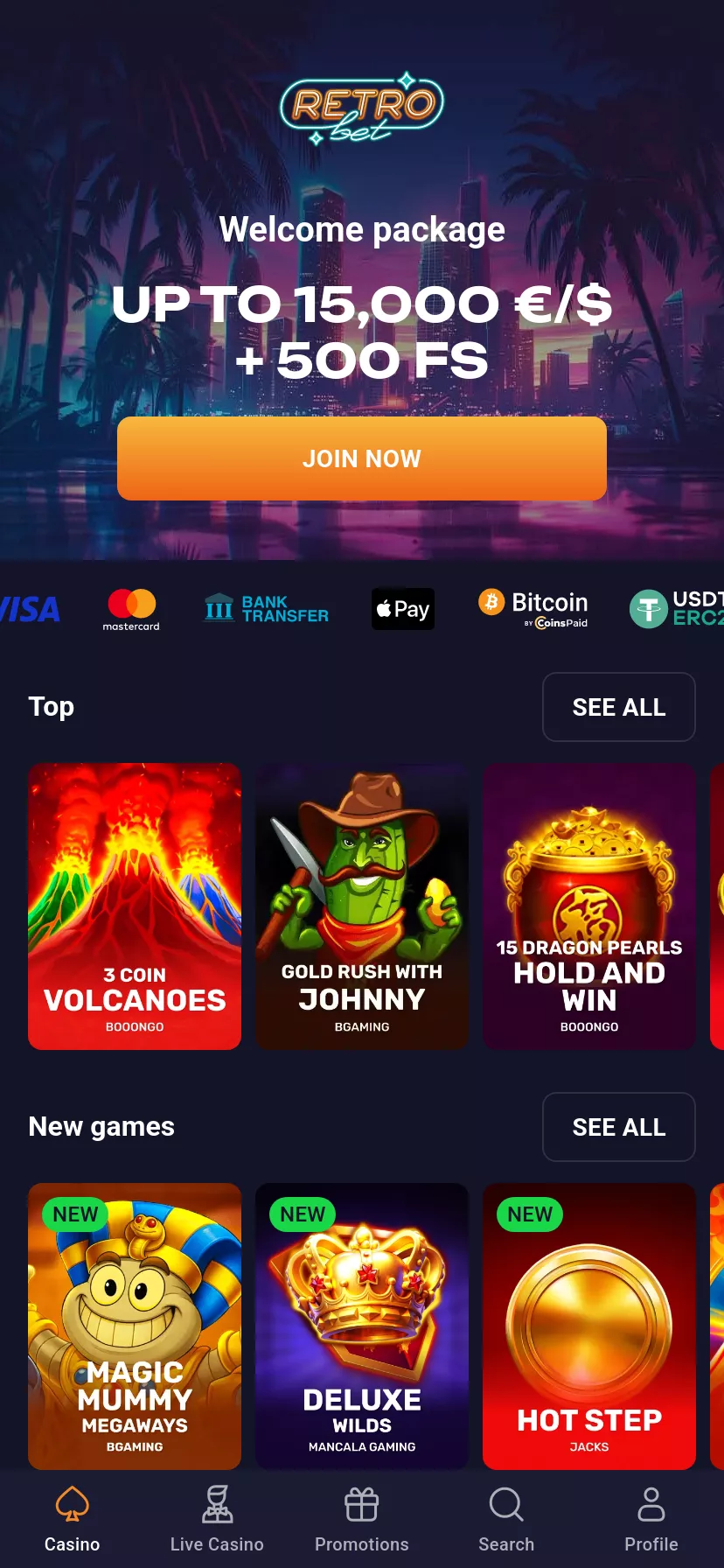Select the Visa payment logo
The height and width of the screenshot is (1568, 724).
[29, 608]
